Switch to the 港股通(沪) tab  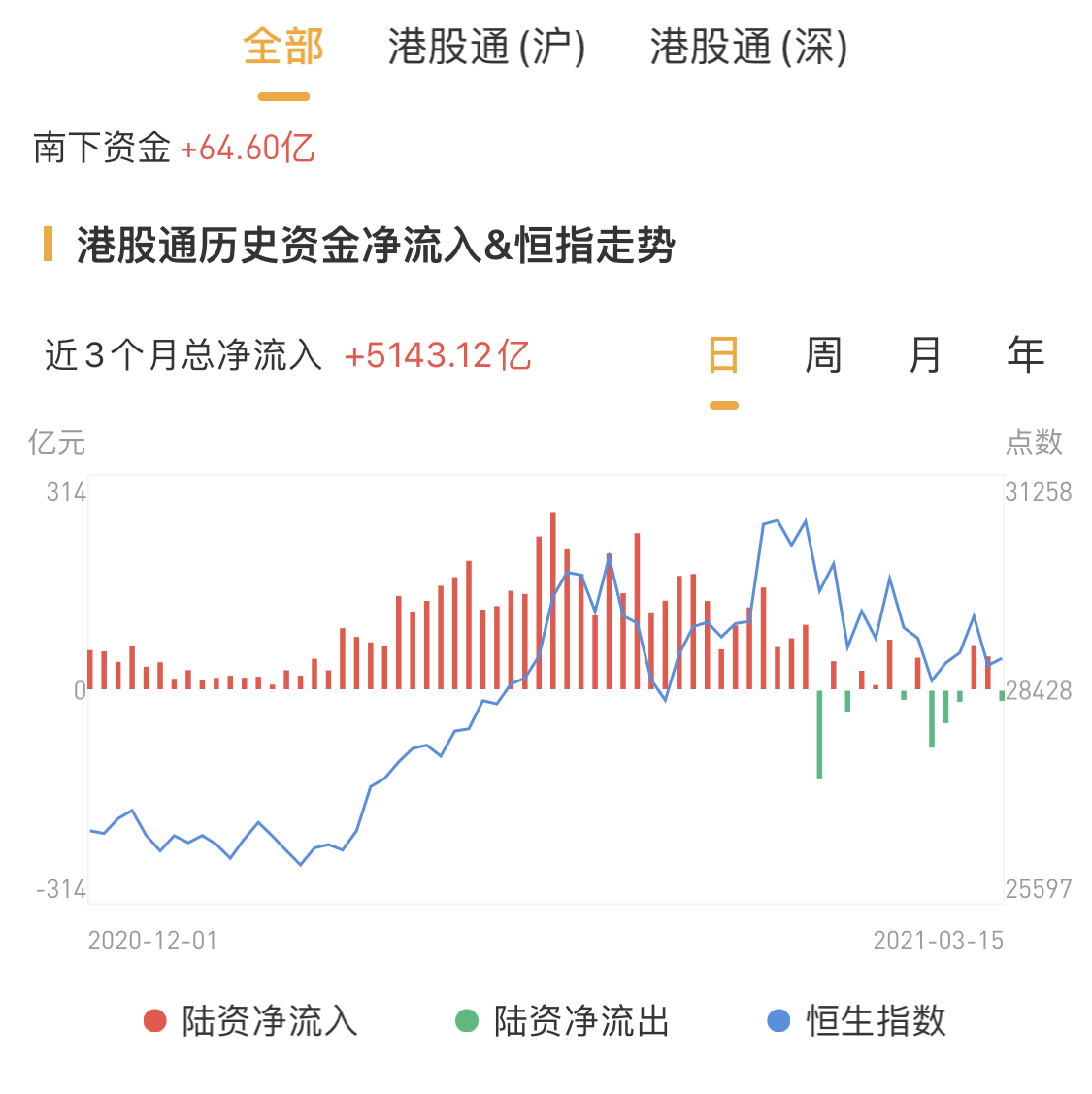[486, 47]
